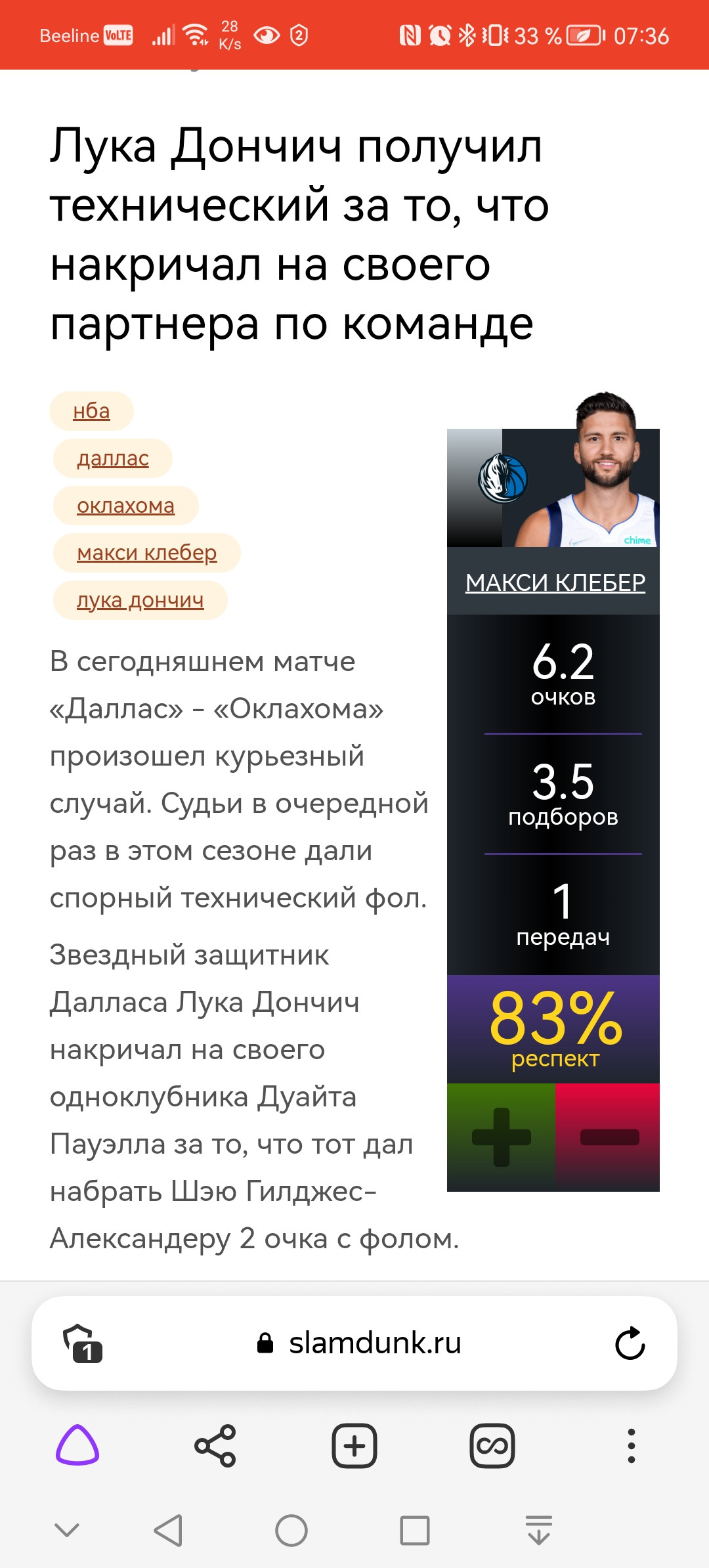Select the оклахома tag
The height and width of the screenshot is (1568, 709).
point(125,506)
